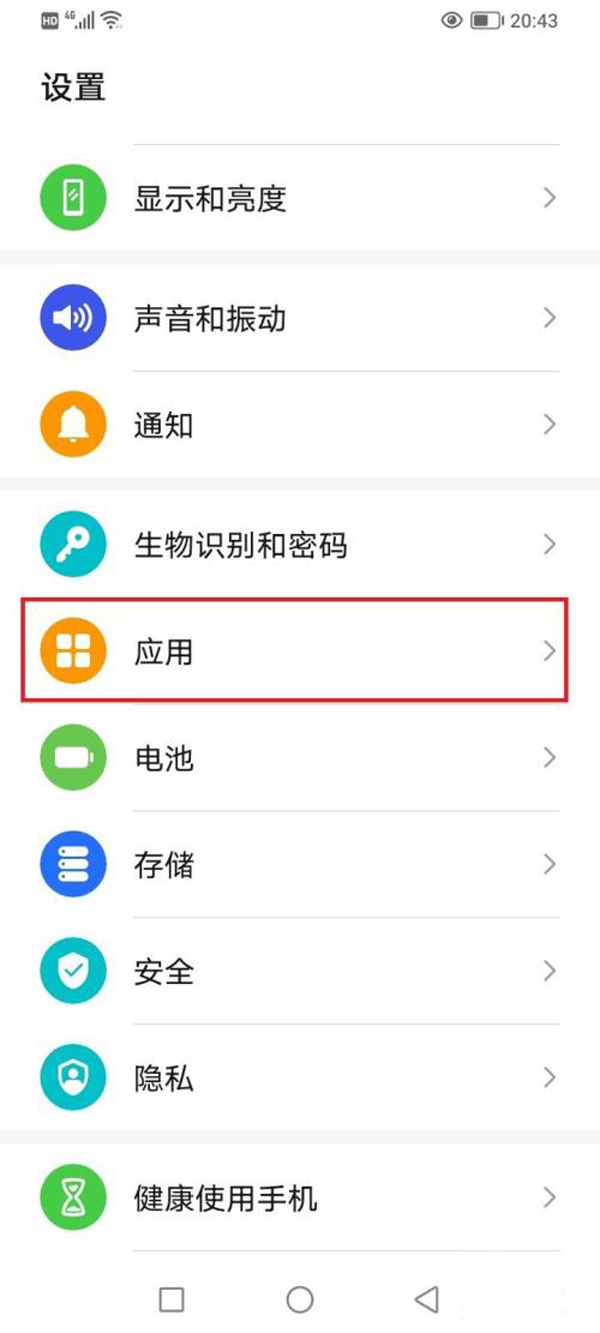Viewport: 600px width, 1333px height.
Task: Open 声音和振动 settings
Action: [300, 318]
